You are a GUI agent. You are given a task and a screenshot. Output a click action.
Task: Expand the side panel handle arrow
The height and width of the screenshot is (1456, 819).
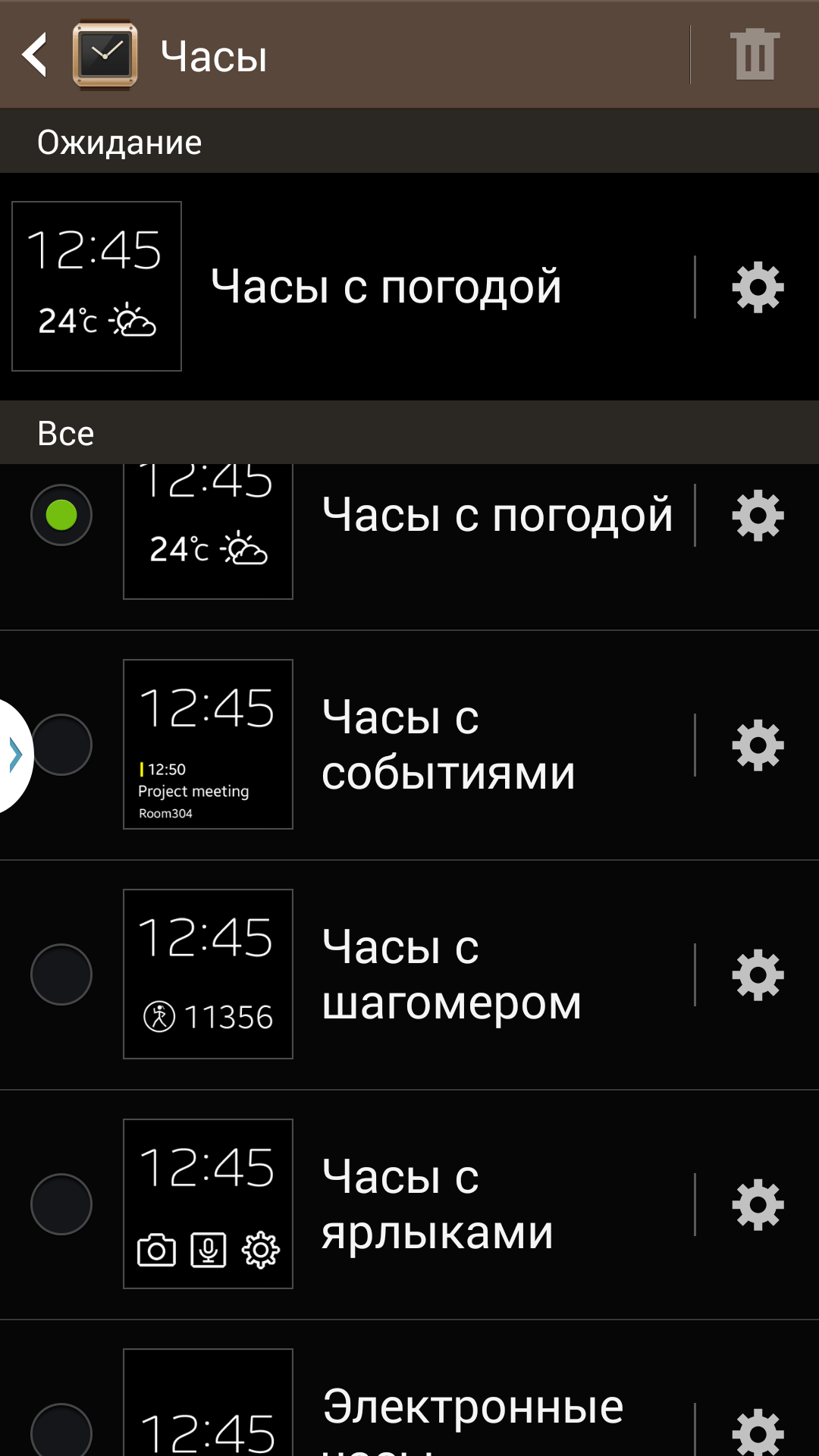[x=14, y=755]
